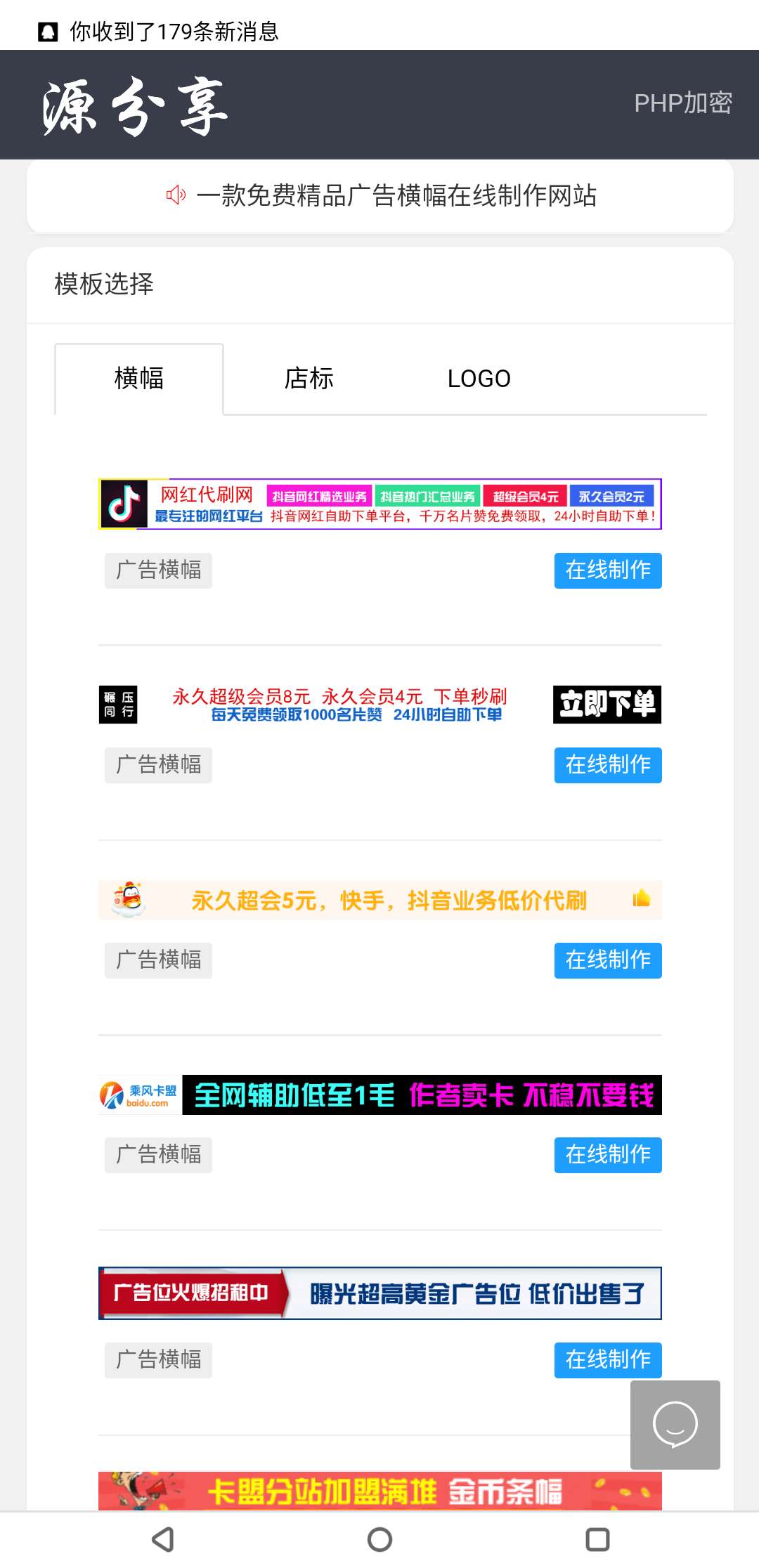Click 在线制作 next to the 立即下单 banner
The height and width of the screenshot is (1568, 759).
(607, 766)
